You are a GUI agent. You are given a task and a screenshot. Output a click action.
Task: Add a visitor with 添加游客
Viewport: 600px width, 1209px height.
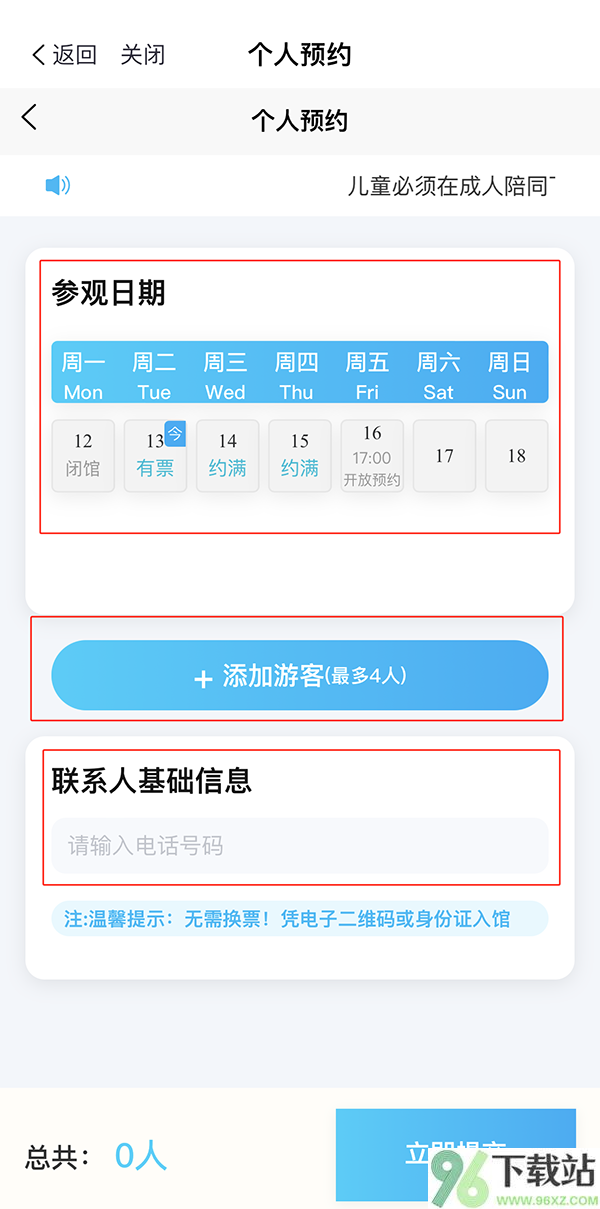tap(300, 676)
